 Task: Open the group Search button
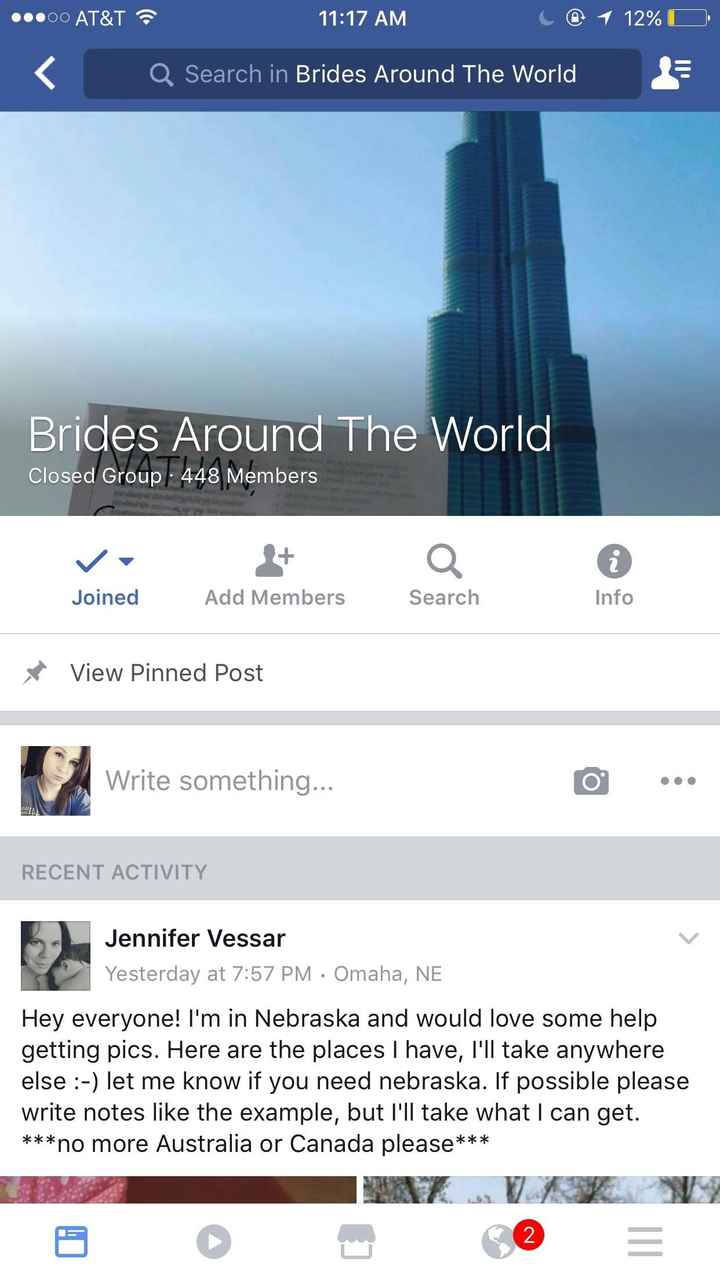pyautogui.click(x=444, y=578)
